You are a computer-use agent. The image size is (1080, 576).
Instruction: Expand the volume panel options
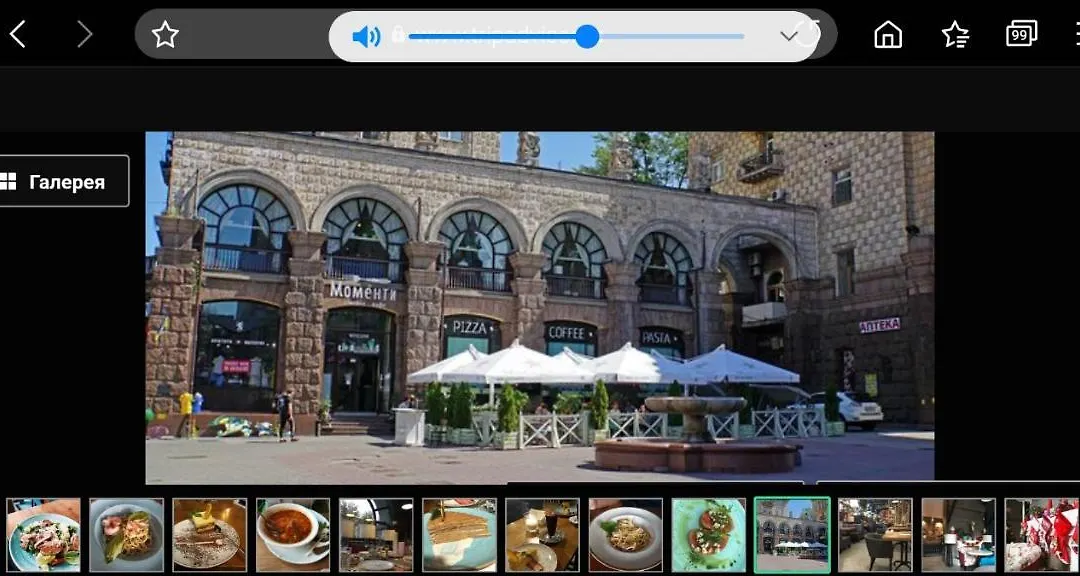pyautogui.click(x=789, y=36)
